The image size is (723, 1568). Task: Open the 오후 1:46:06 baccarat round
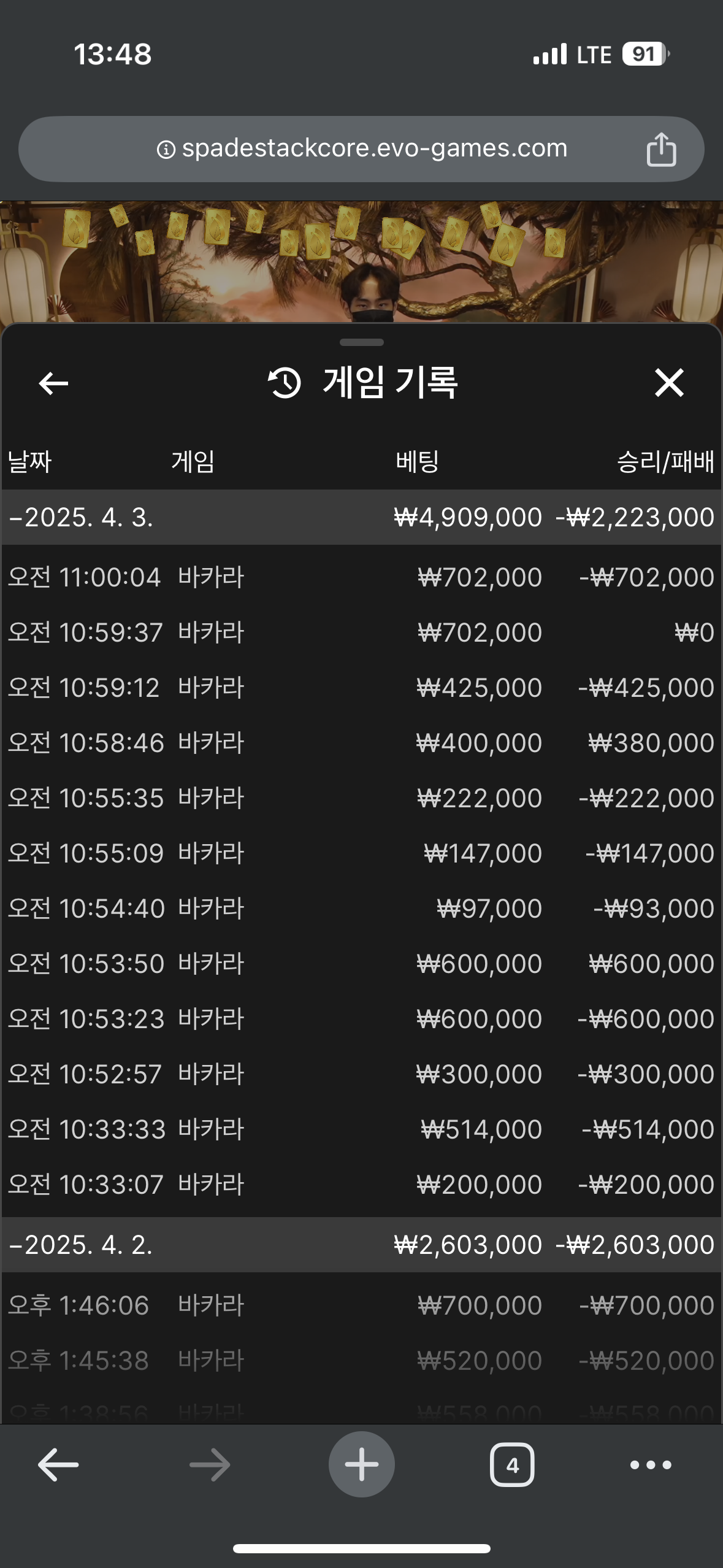click(361, 1305)
